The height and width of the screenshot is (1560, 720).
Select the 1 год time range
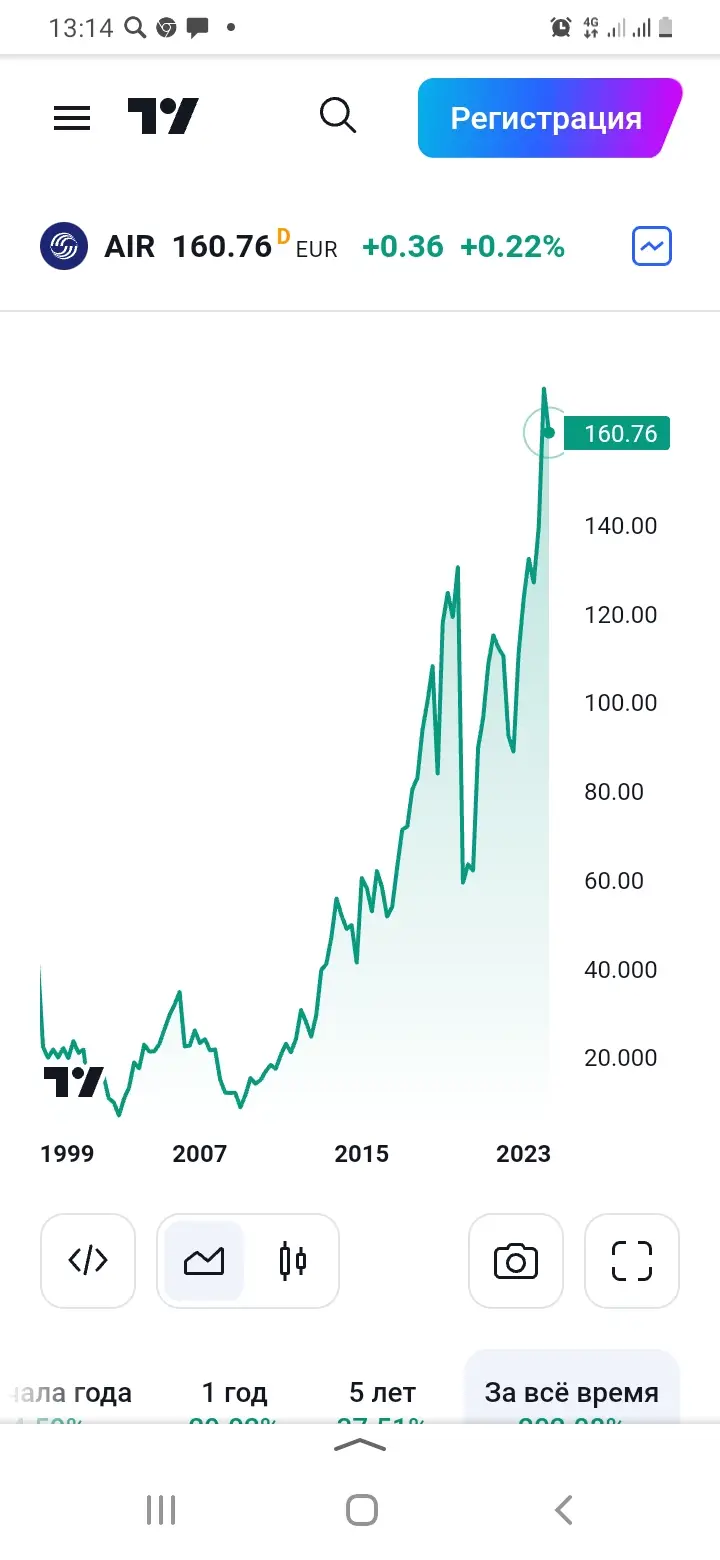(234, 1392)
